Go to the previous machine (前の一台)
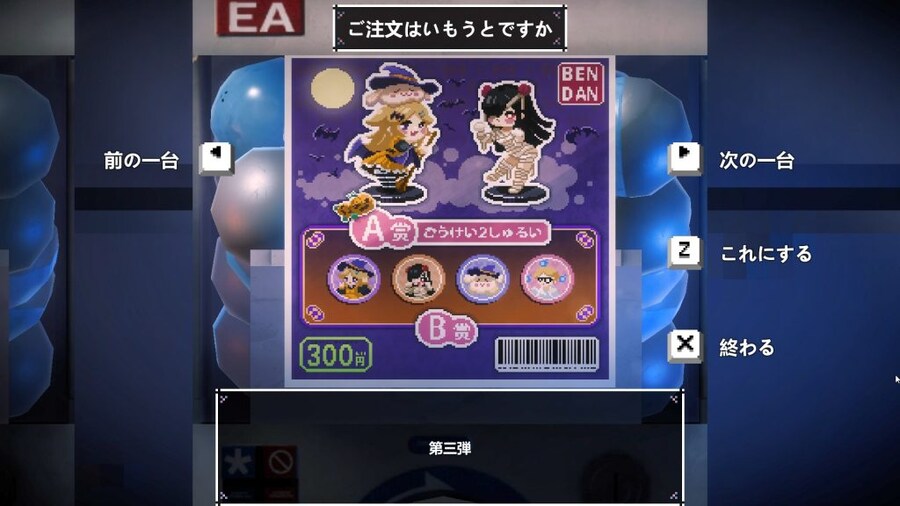900x506 pixels. coord(215,158)
